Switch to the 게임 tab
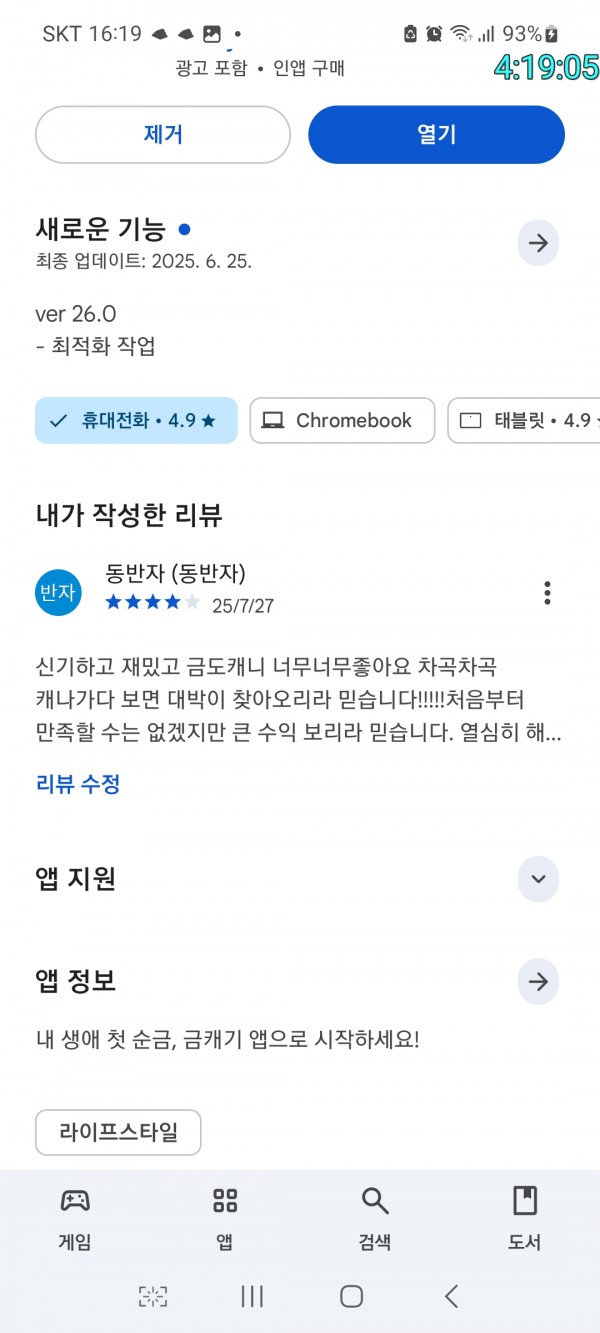The height and width of the screenshot is (1333, 600). (x=75, y=1219)
